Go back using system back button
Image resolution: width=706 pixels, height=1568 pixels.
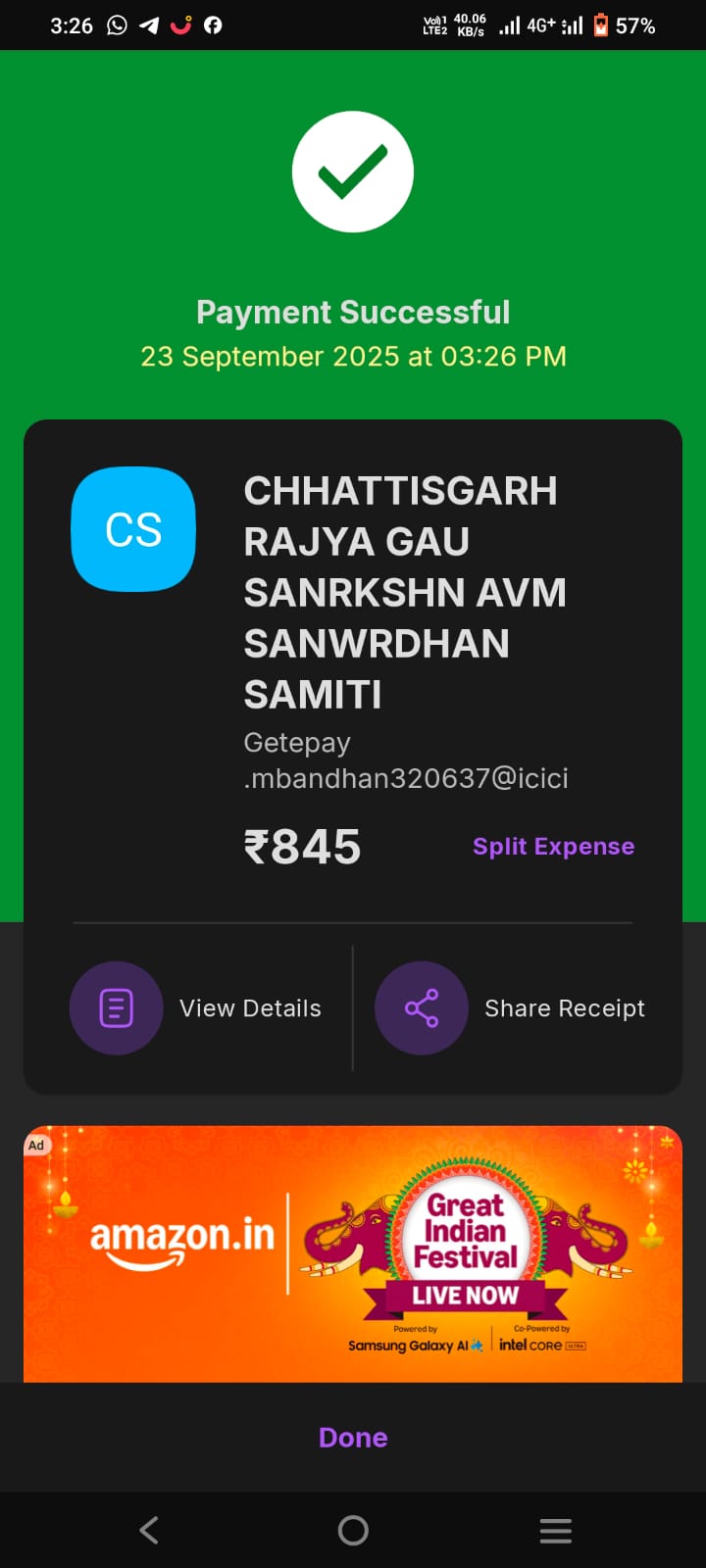[149, 1530]
